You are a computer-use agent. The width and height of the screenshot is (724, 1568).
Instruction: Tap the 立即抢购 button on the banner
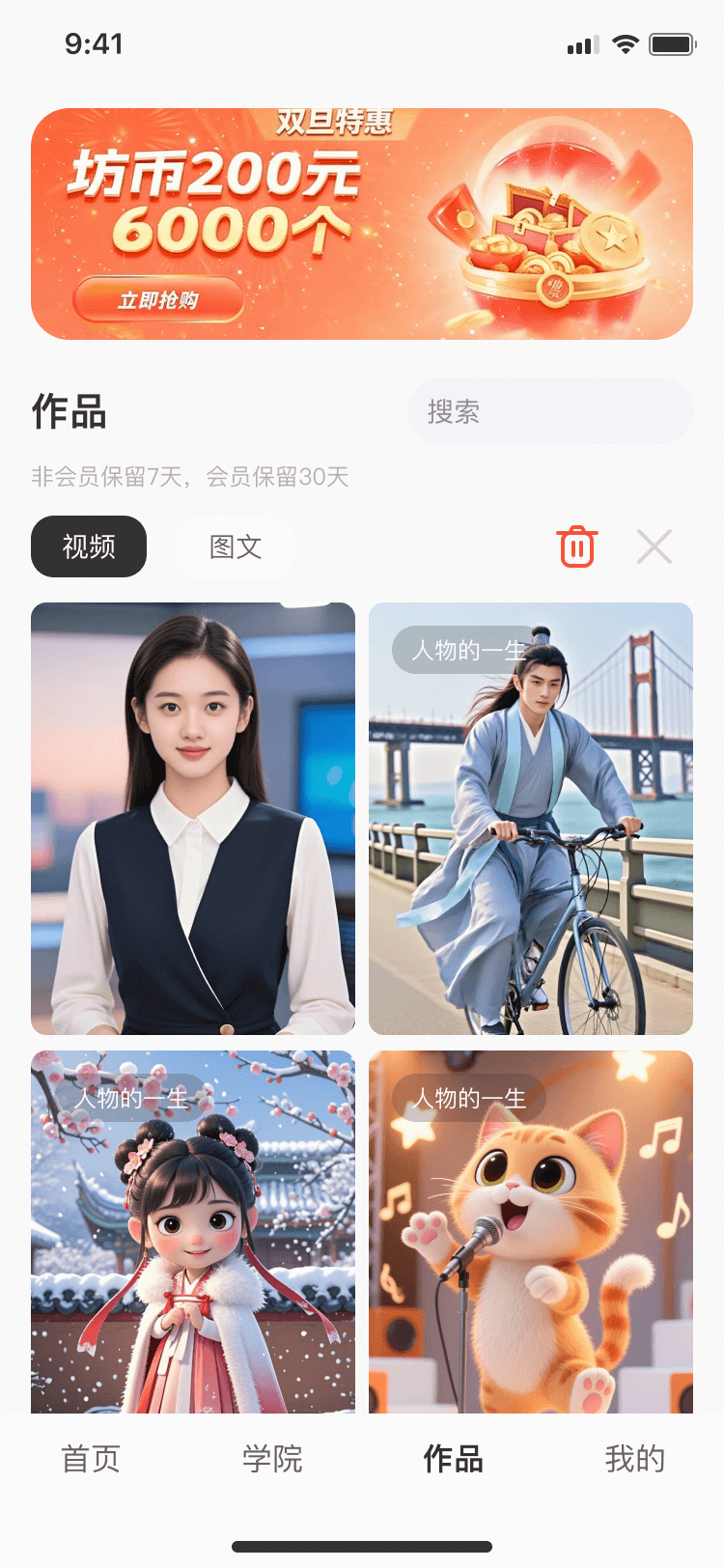[x=158, y=300]
